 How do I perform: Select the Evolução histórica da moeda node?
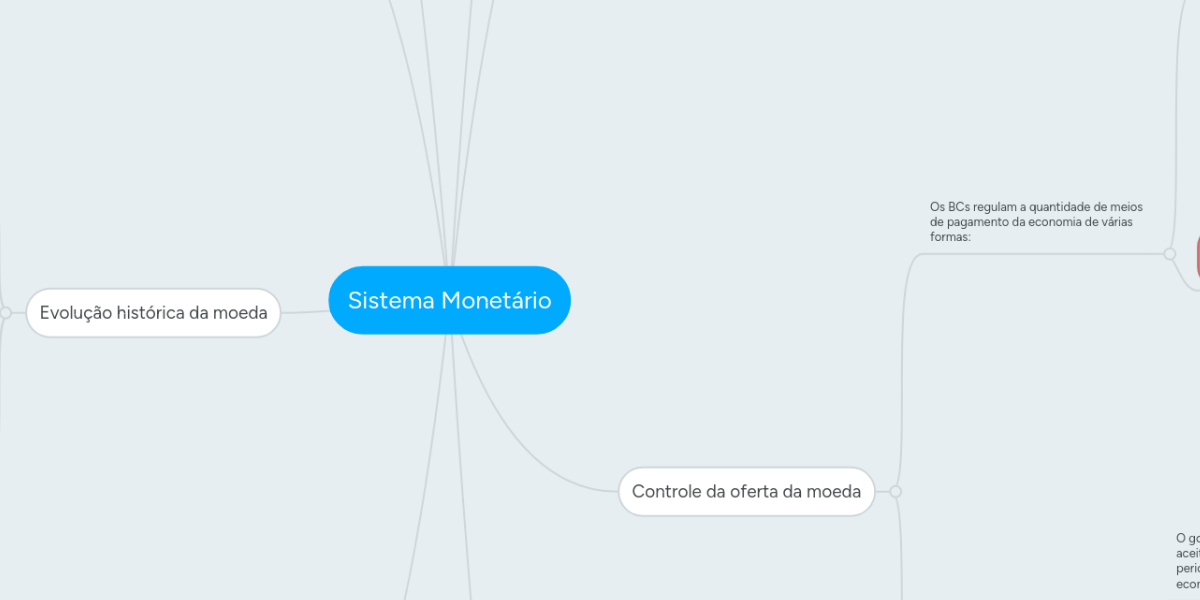pyautogui.click(x=153, y=313)
